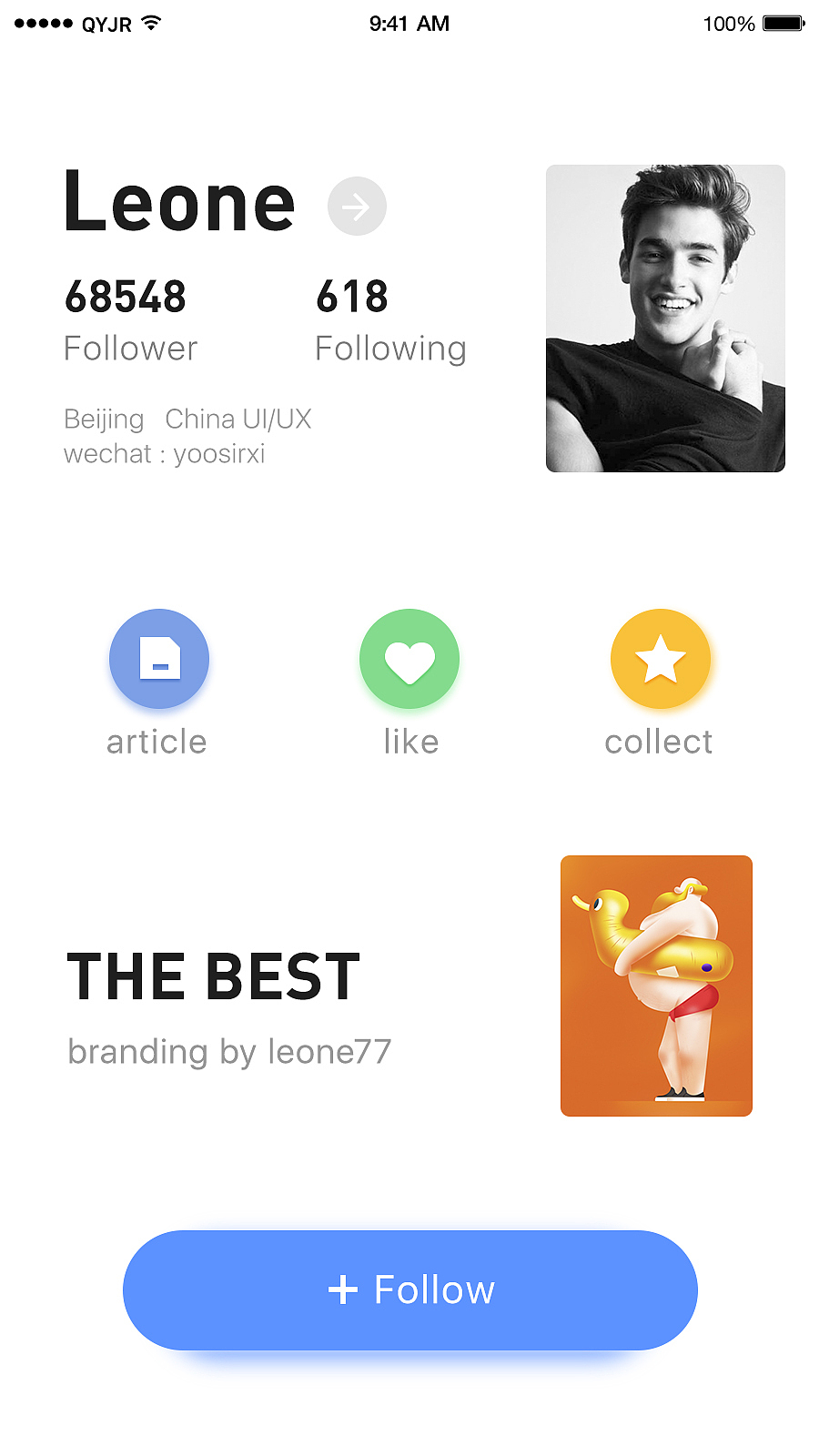Viewport: 819px width, 1456px height.
Task: Follow Leone
Action: coord(409,1289)
